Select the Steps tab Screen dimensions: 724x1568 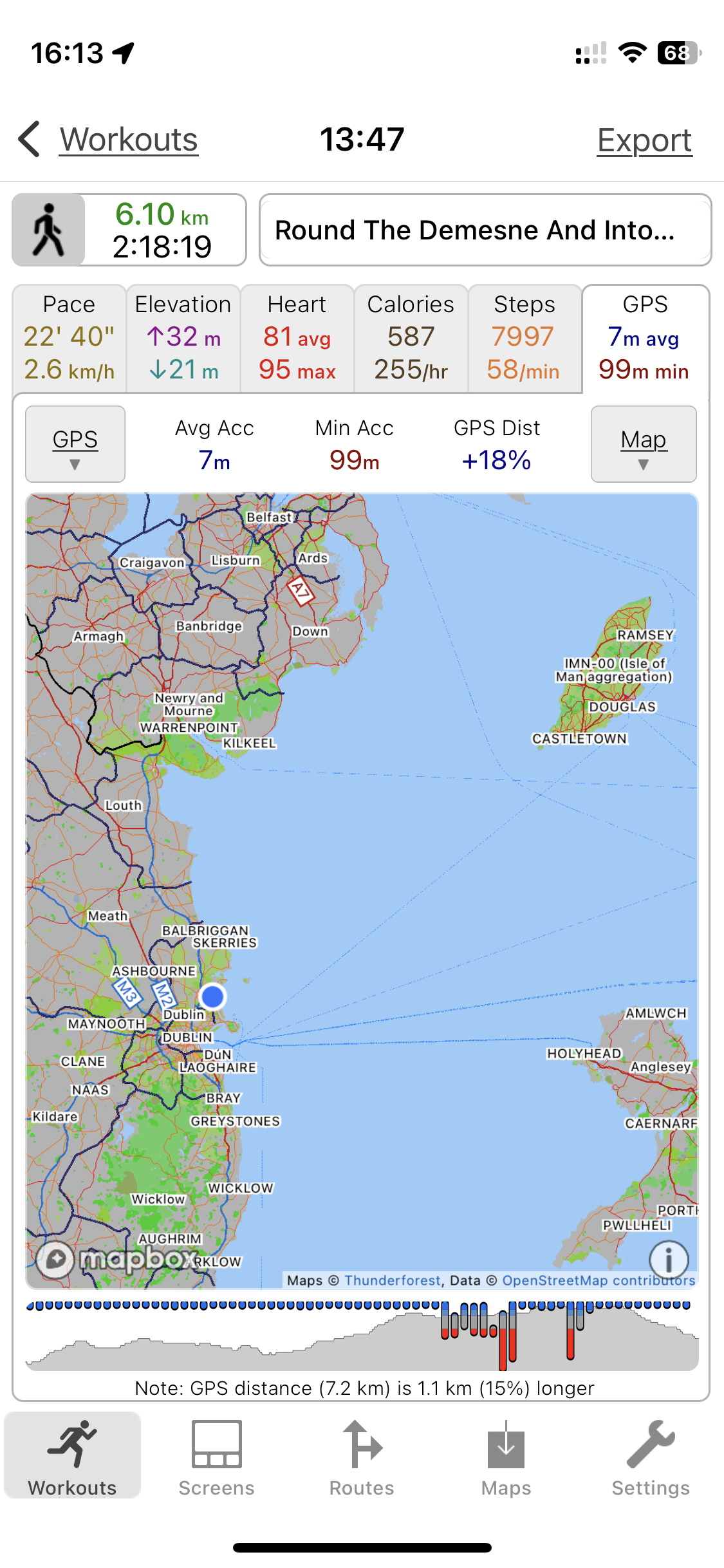524,339
